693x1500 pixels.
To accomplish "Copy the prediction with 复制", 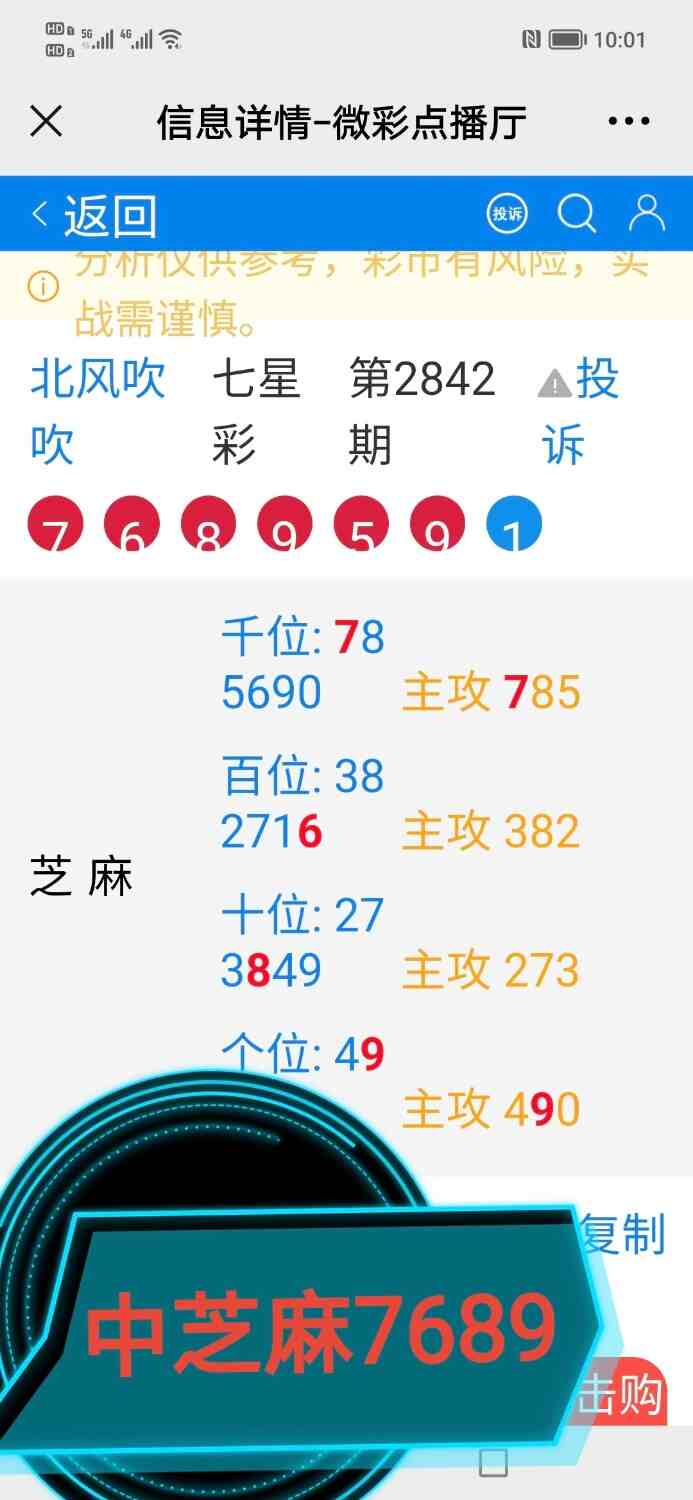I will coord(622,1235).
